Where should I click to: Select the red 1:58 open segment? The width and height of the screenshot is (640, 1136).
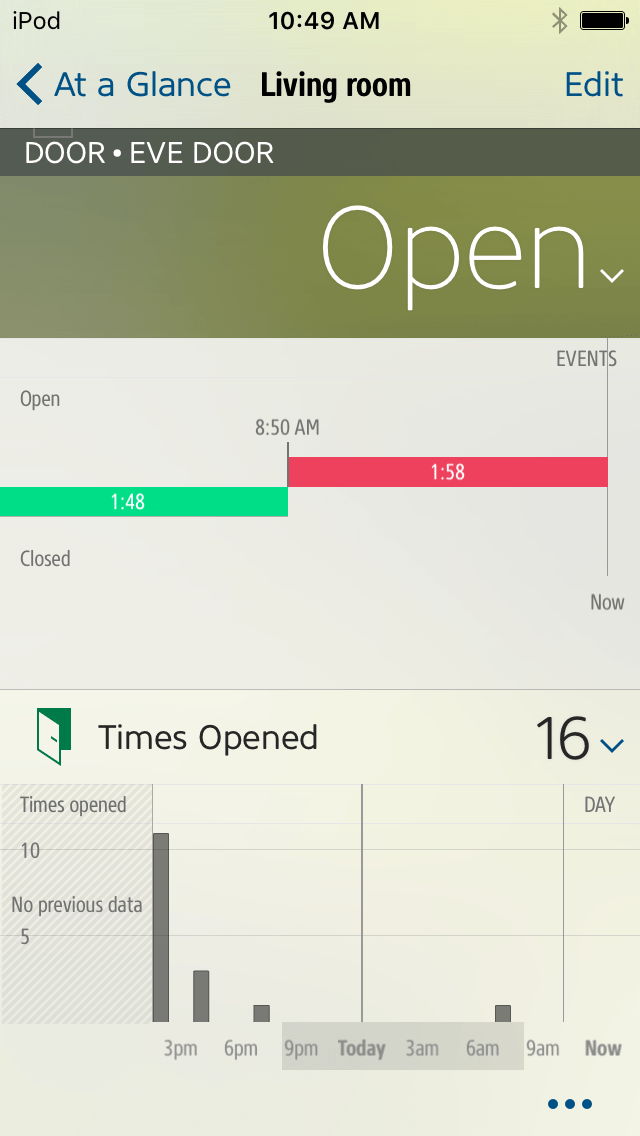coord(447,472)
